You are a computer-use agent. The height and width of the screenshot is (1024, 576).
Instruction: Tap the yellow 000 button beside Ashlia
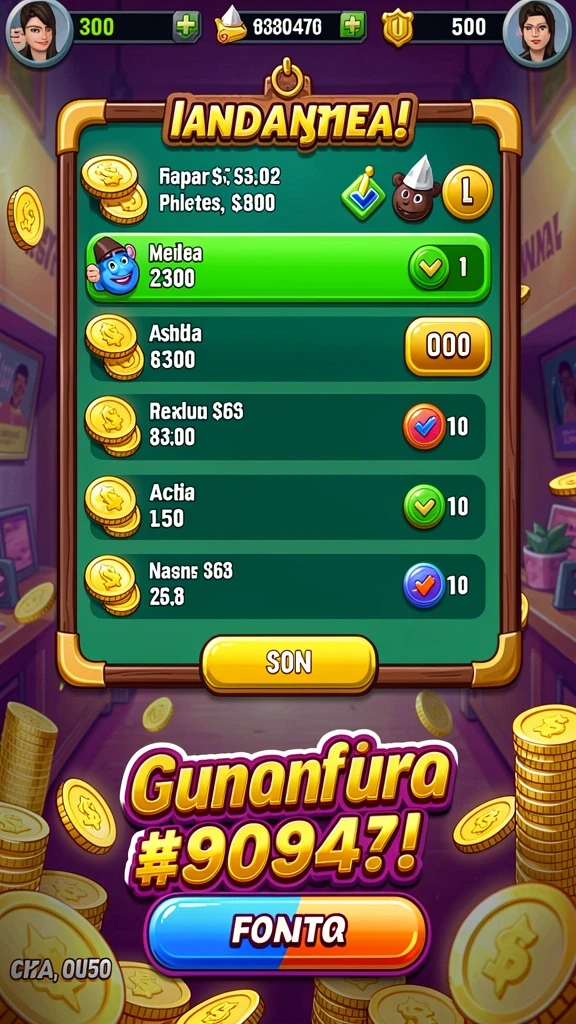447,346
